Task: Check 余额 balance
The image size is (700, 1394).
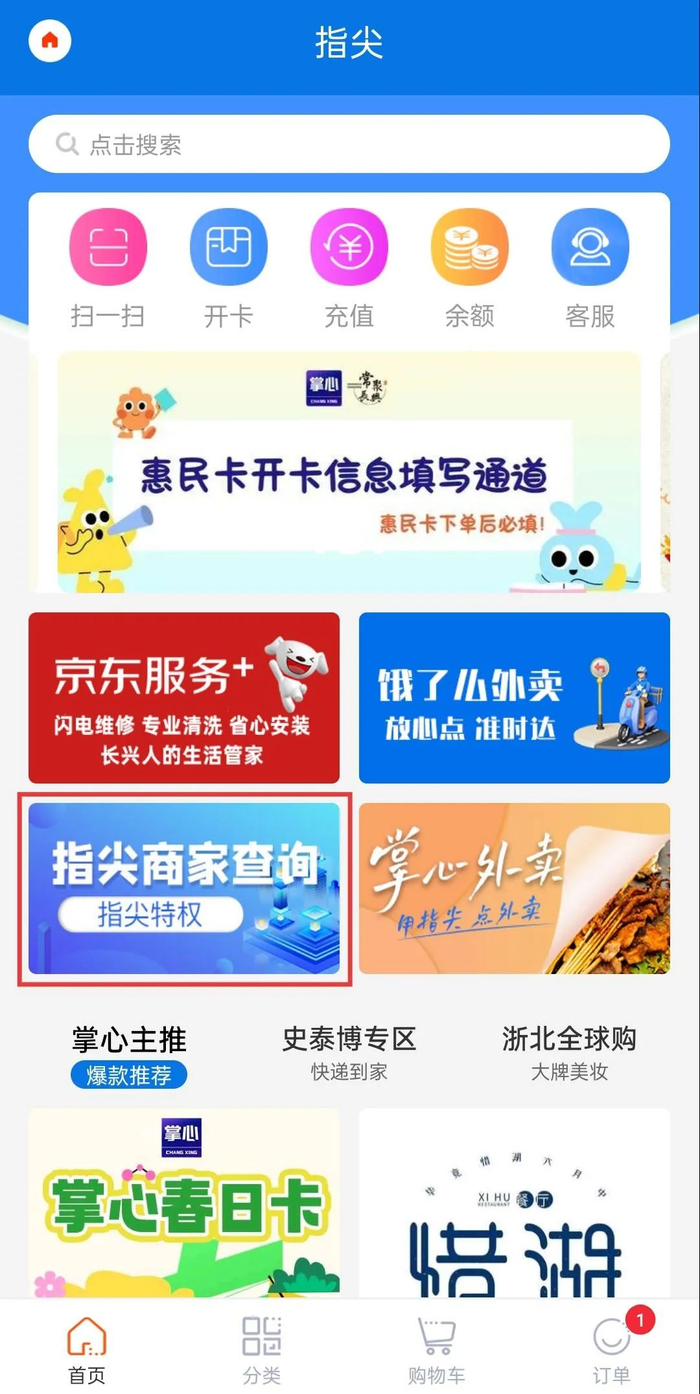Action: [x=470, y=269]
